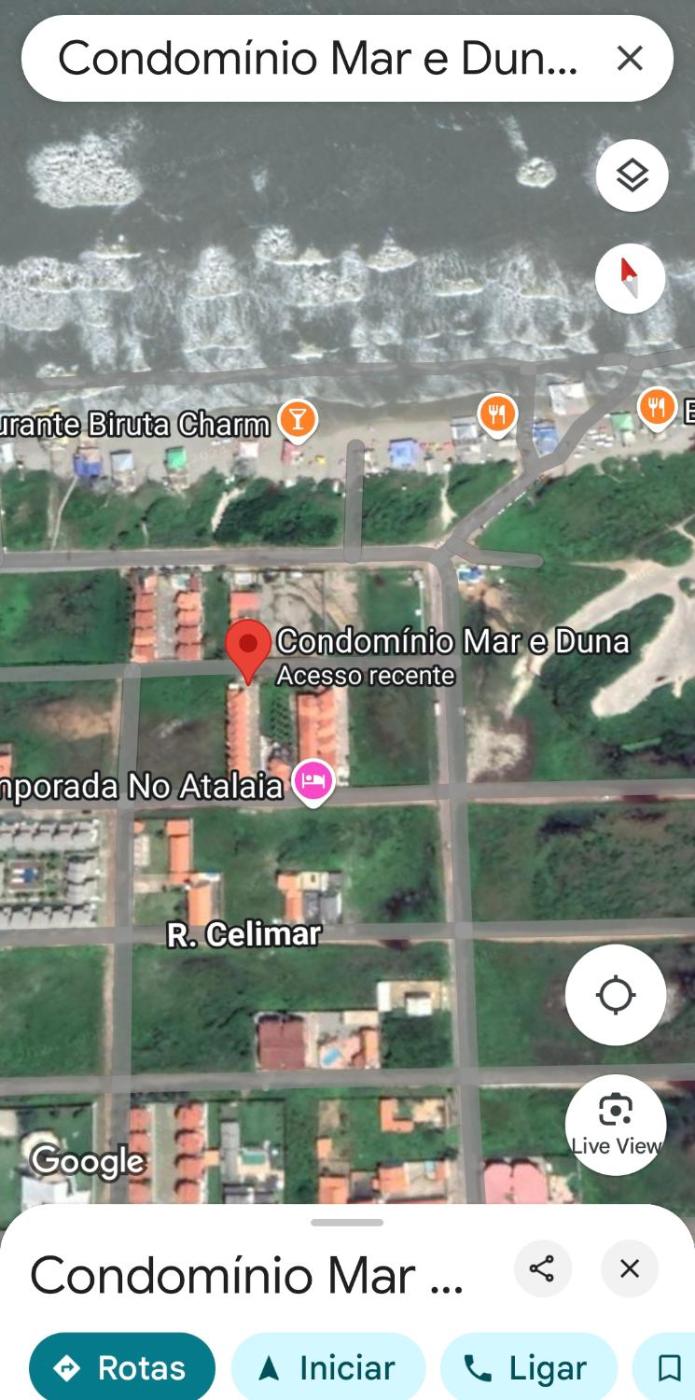Close the place details sheet
Screen dimensions: 695x1400
pos(630,1269)
